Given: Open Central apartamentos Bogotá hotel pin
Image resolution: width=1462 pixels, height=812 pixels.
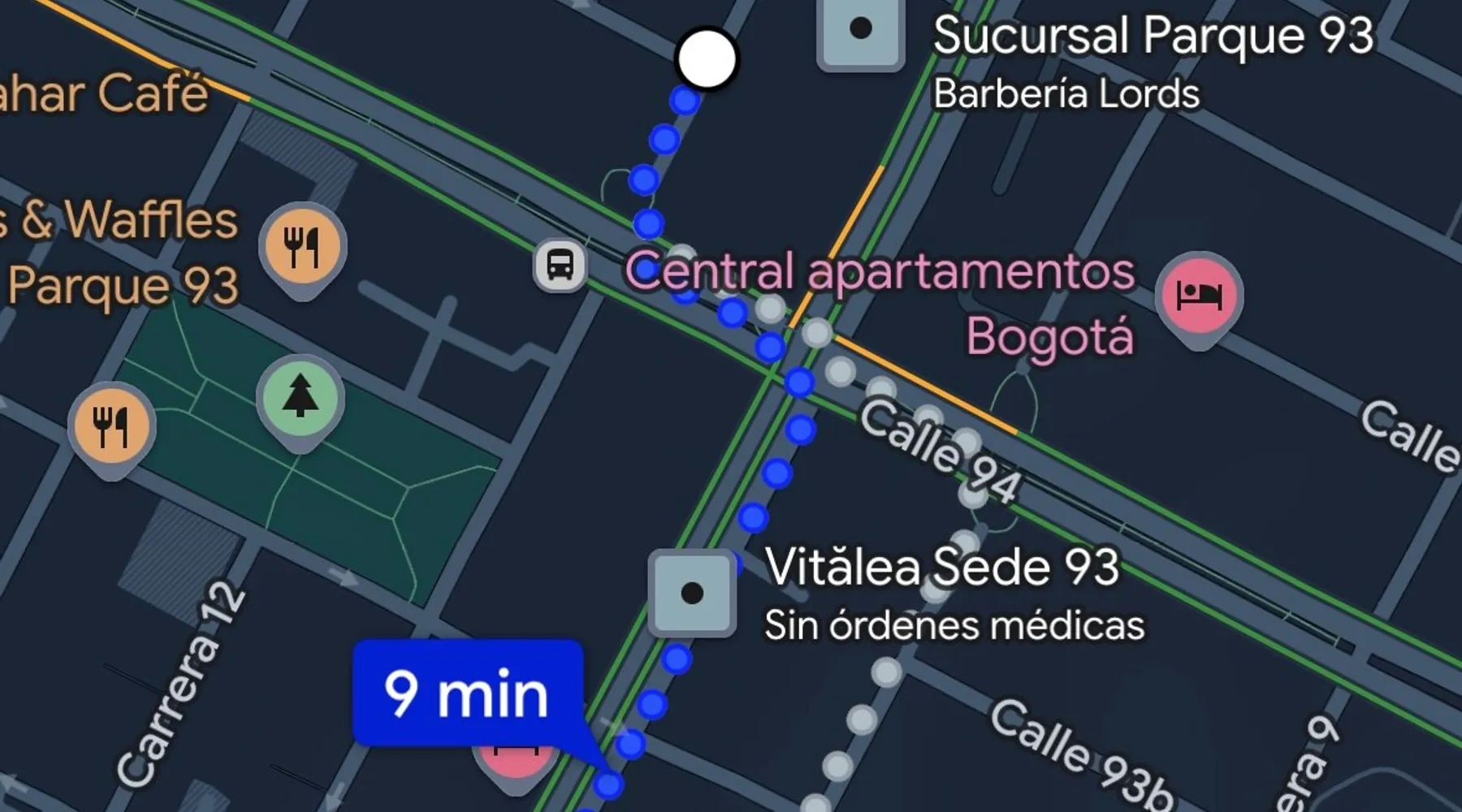Looking at the screenshot, I should pos(1199,295).
